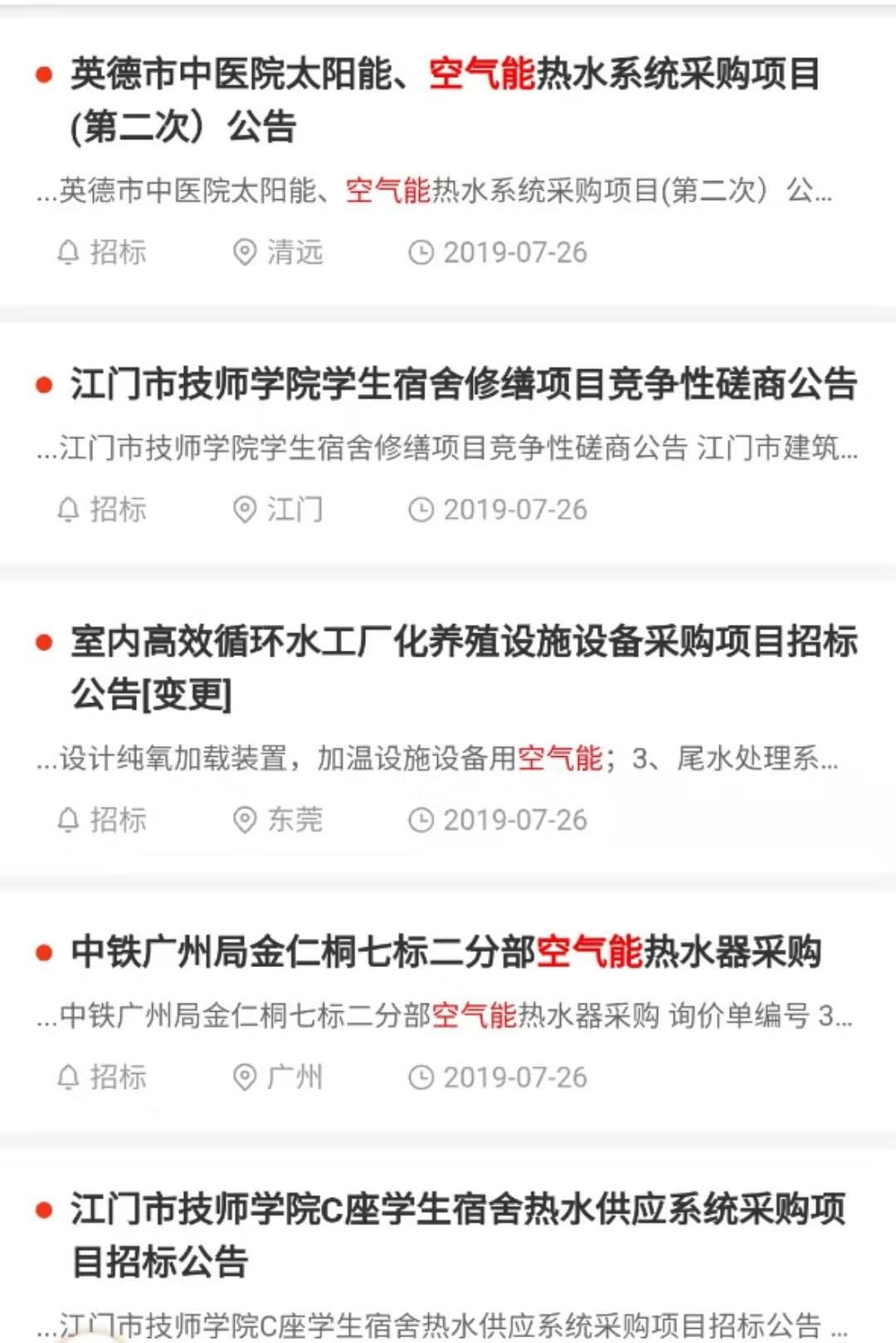The image size is (896, 1343).
Task: Open 江门市技师学院学生宿舍修缮项目 announcement
Action: [463, 384]
